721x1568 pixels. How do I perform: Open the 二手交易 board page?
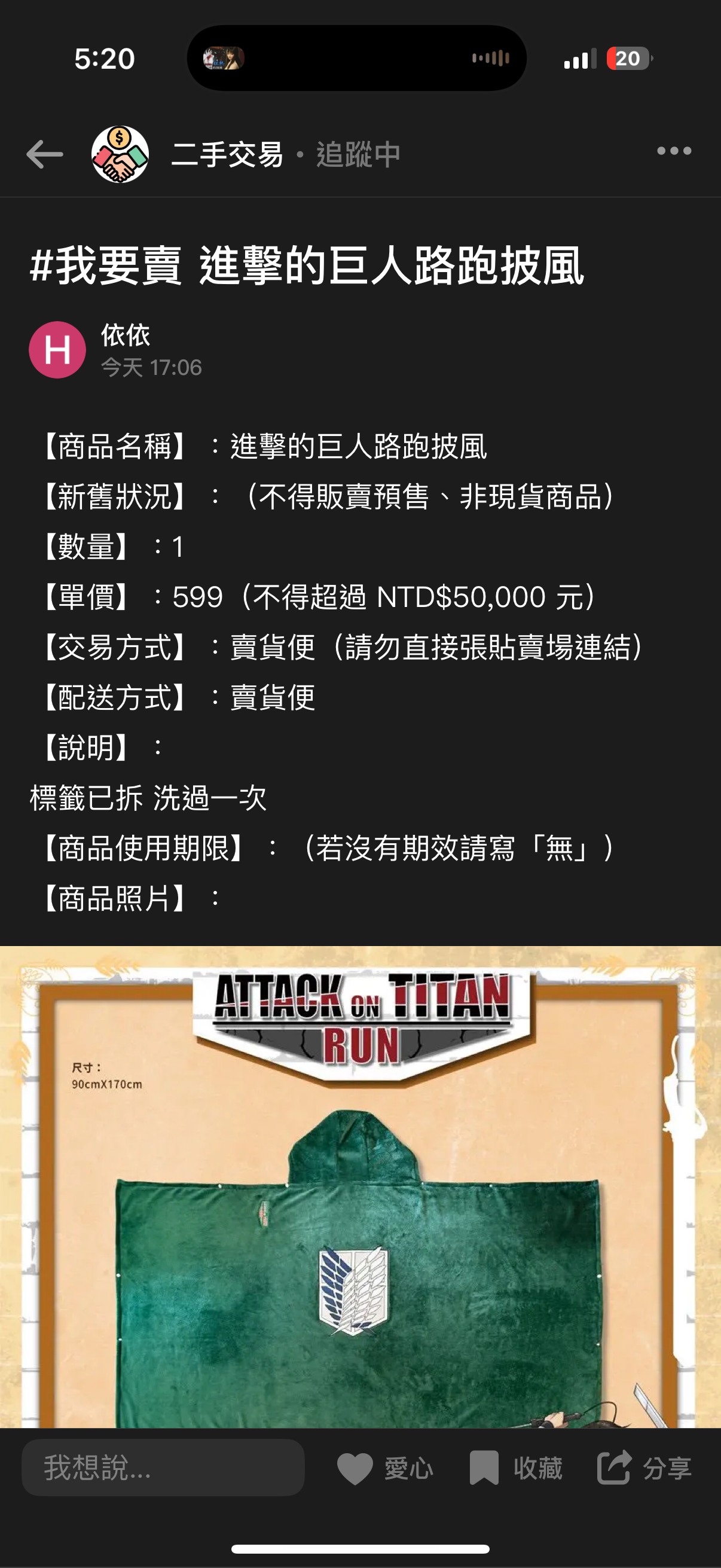point(227,154)
